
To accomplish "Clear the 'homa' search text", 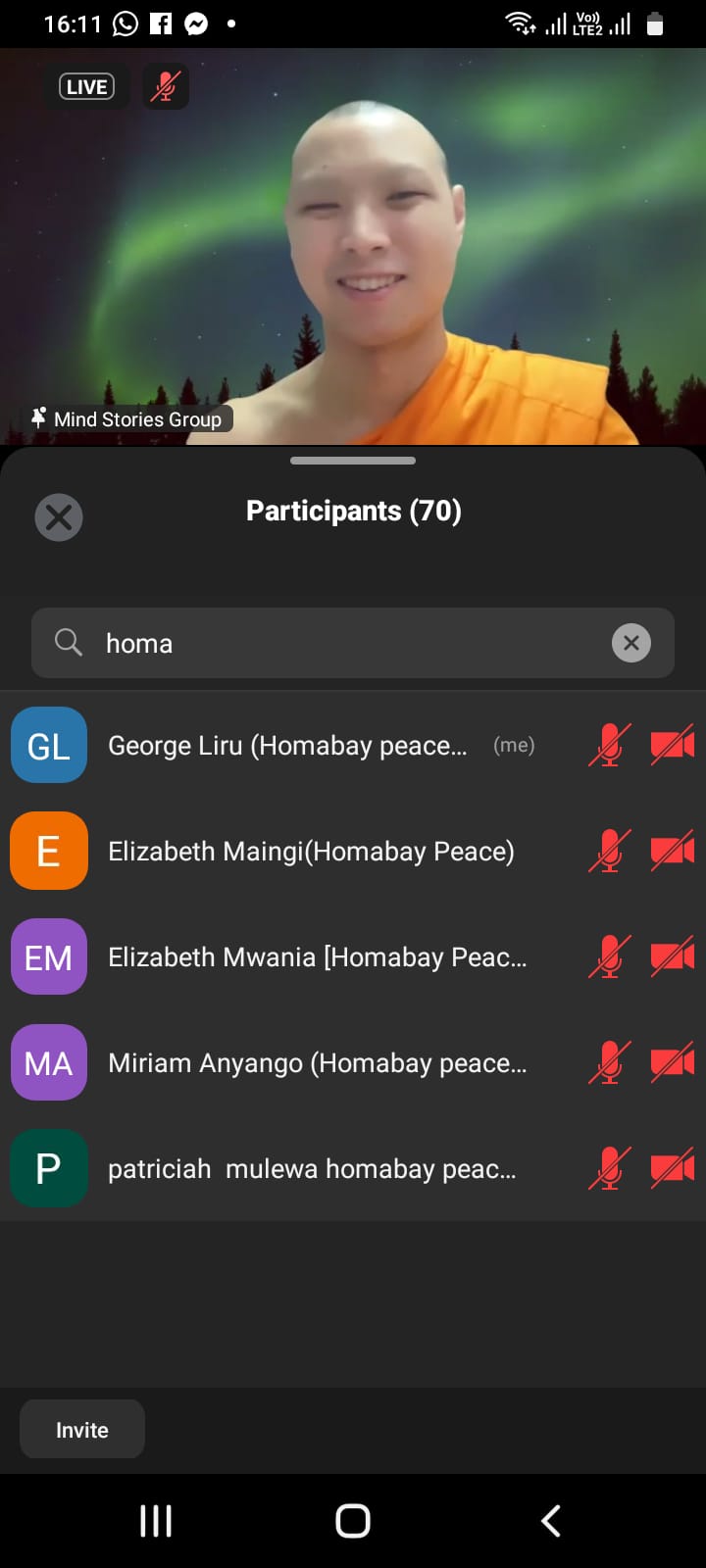I will click(x=631, y=643).
